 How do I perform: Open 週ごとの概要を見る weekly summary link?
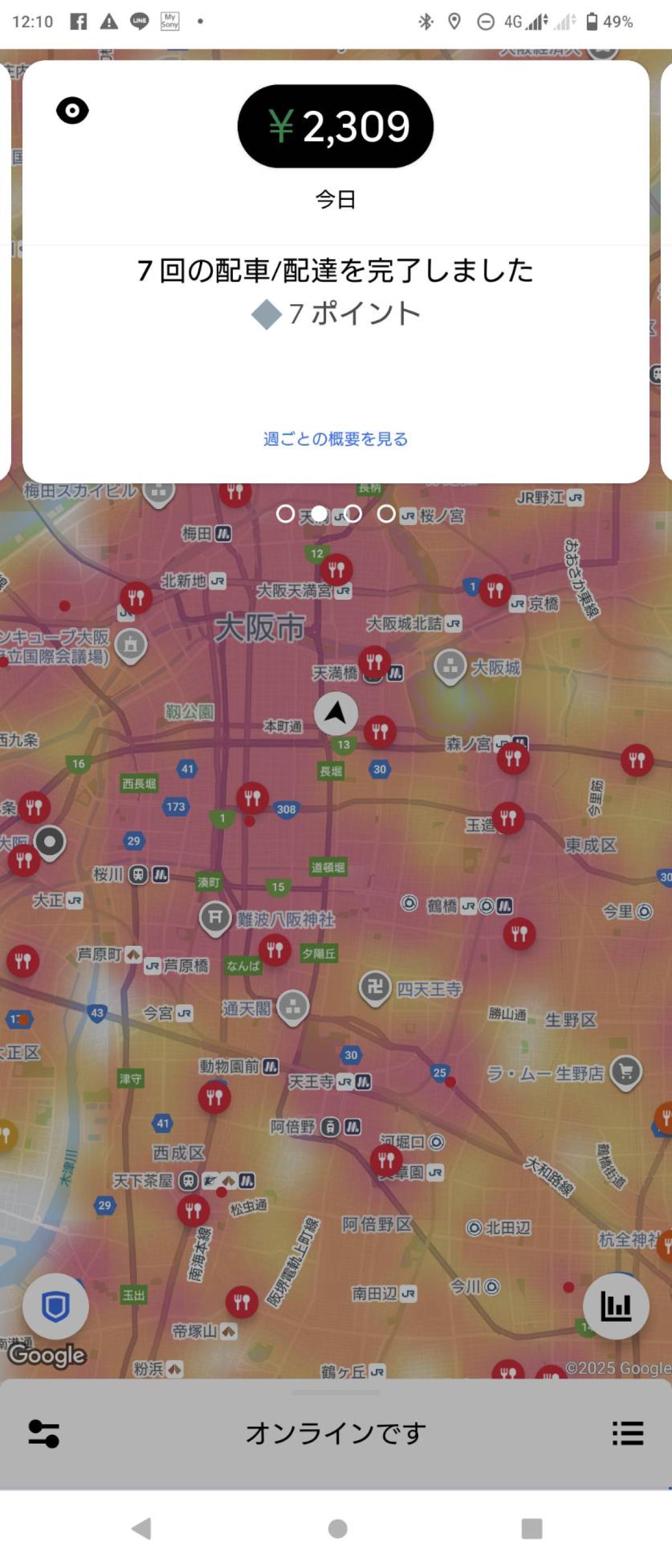(335, 439)
